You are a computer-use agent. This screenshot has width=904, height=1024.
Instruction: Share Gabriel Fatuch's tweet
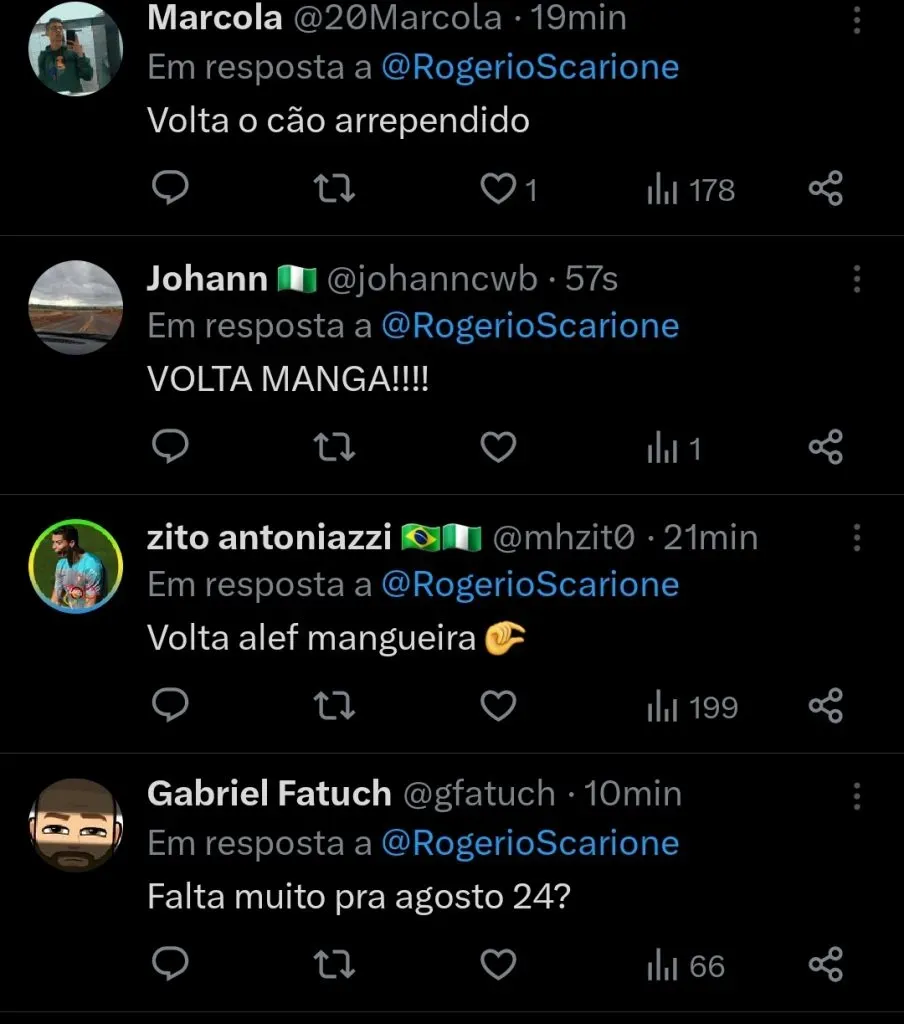[825, 966]
